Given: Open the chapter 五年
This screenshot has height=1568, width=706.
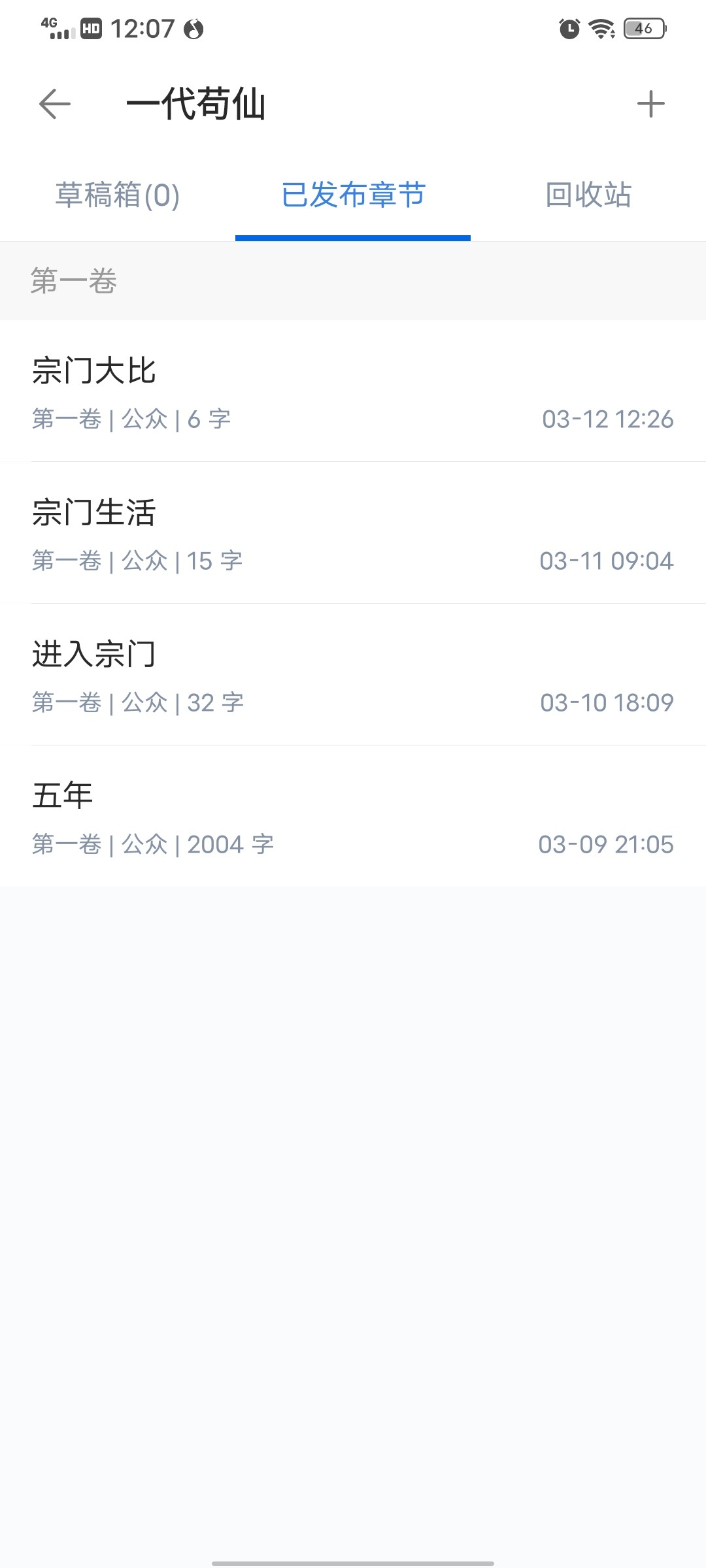Looking at the screenshot, I should tap(353, 817).
